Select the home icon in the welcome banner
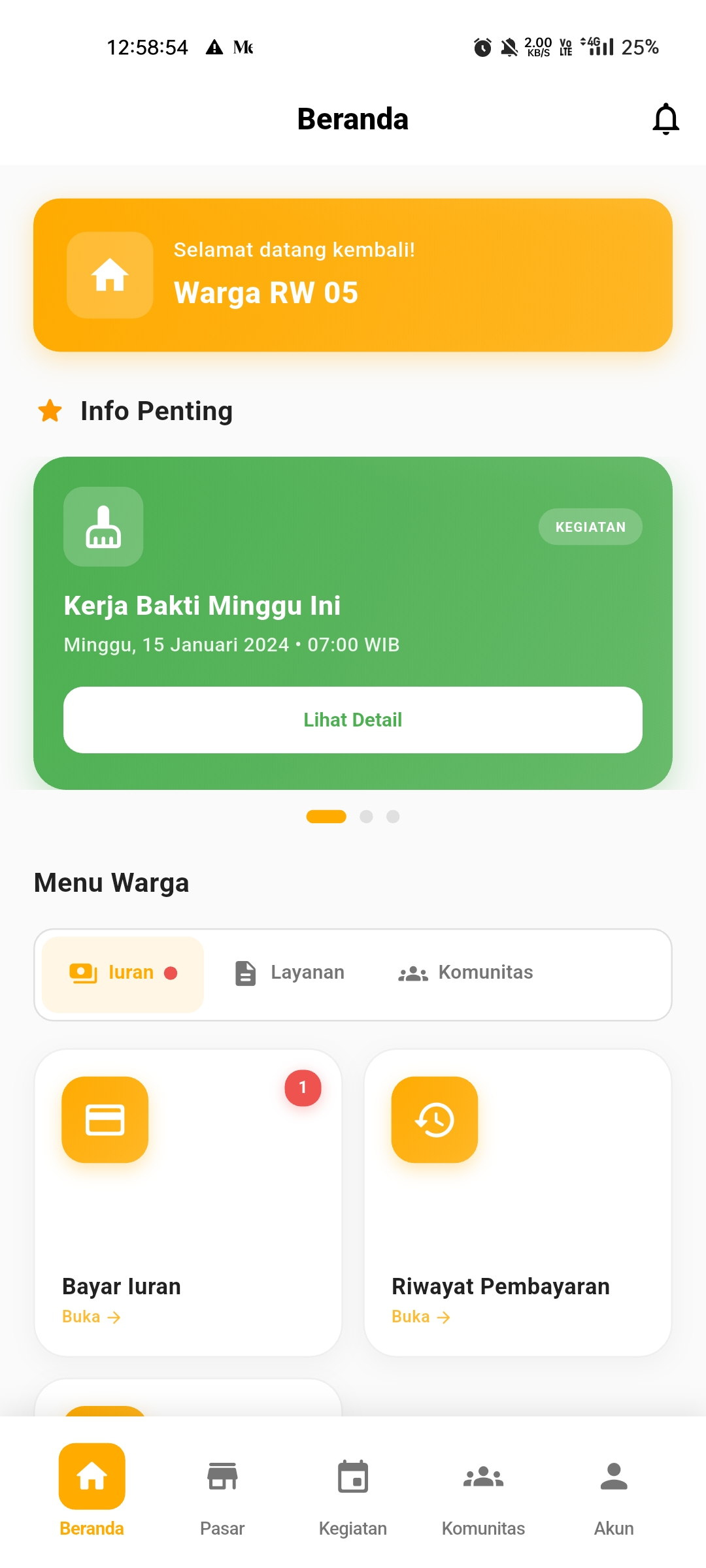The image size is (706, 1568). (110, 275)
